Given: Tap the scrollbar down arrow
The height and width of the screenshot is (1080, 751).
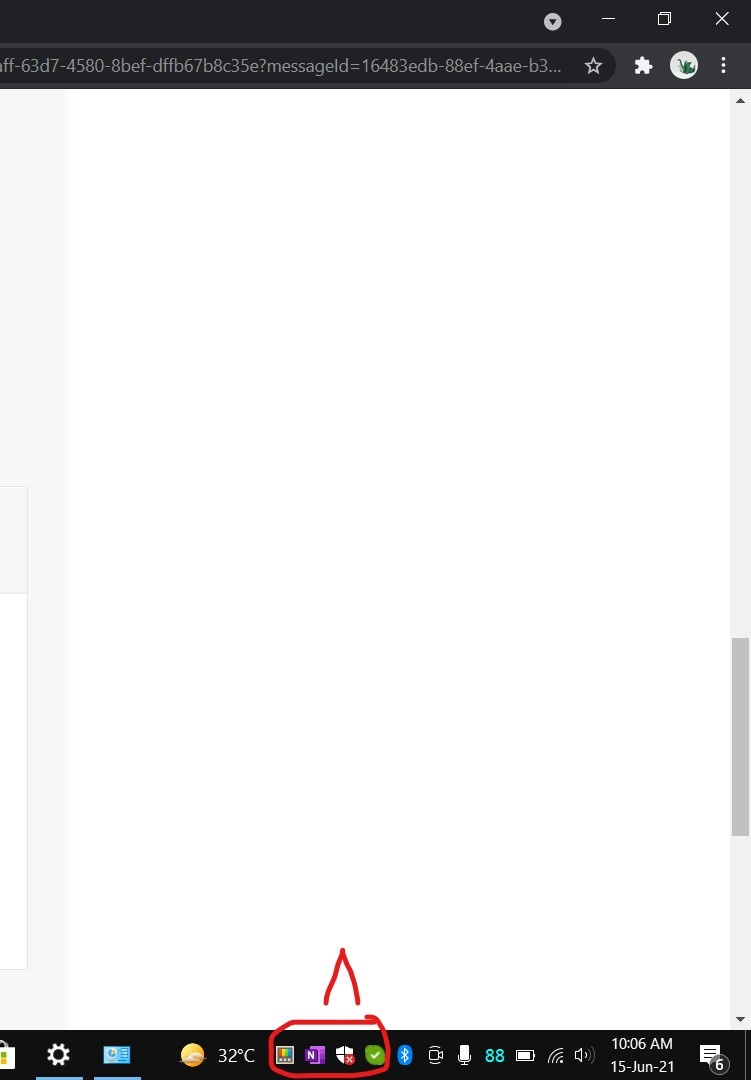Looking at the screenshot, I should [740, 1019].
